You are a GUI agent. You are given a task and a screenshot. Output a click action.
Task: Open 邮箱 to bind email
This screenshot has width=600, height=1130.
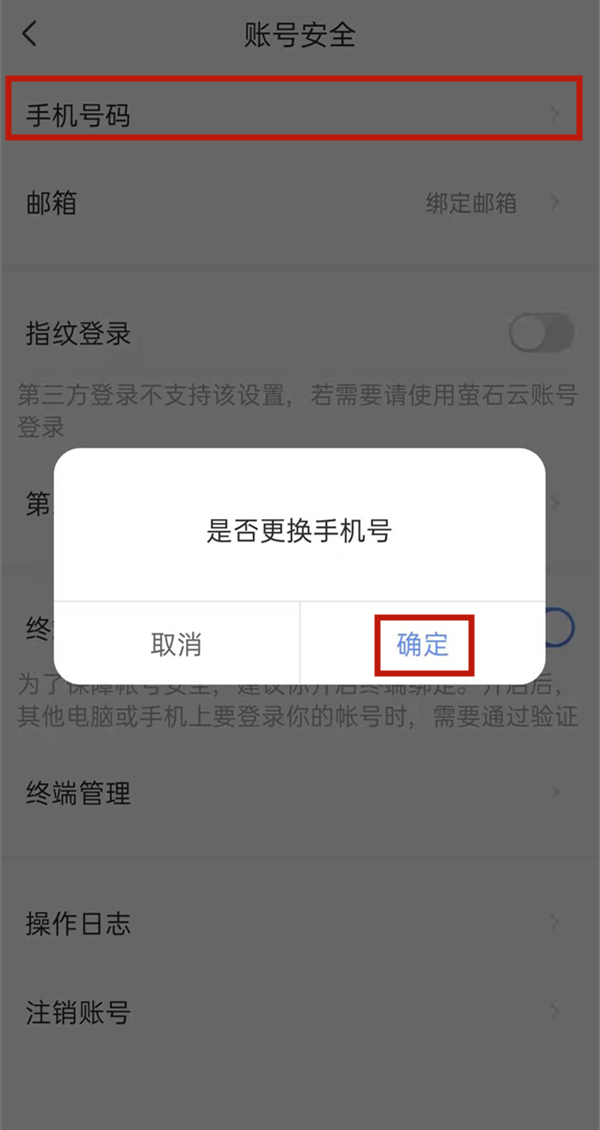point(292,204)
